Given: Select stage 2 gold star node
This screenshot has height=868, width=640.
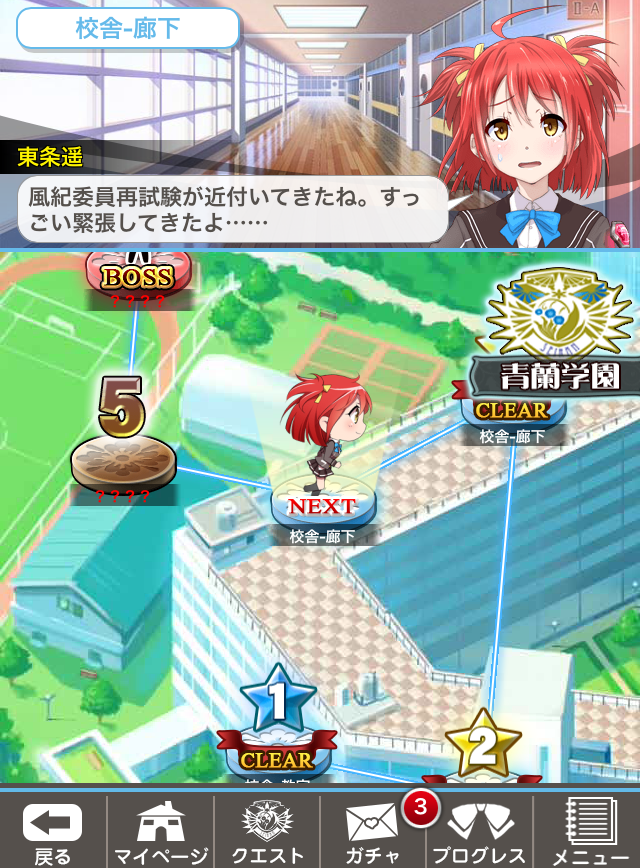Looking at the screenshot, I should pyautogui.click(x=482, y=750).
